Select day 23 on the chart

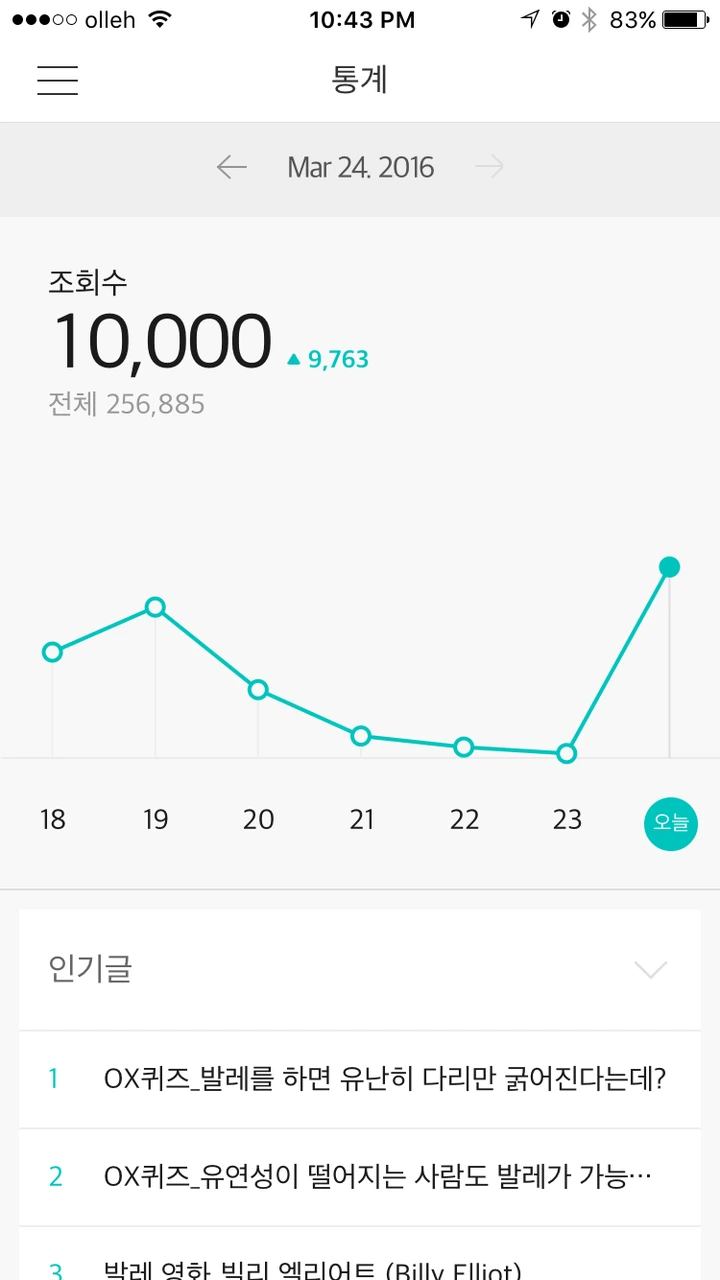(567, 820)
